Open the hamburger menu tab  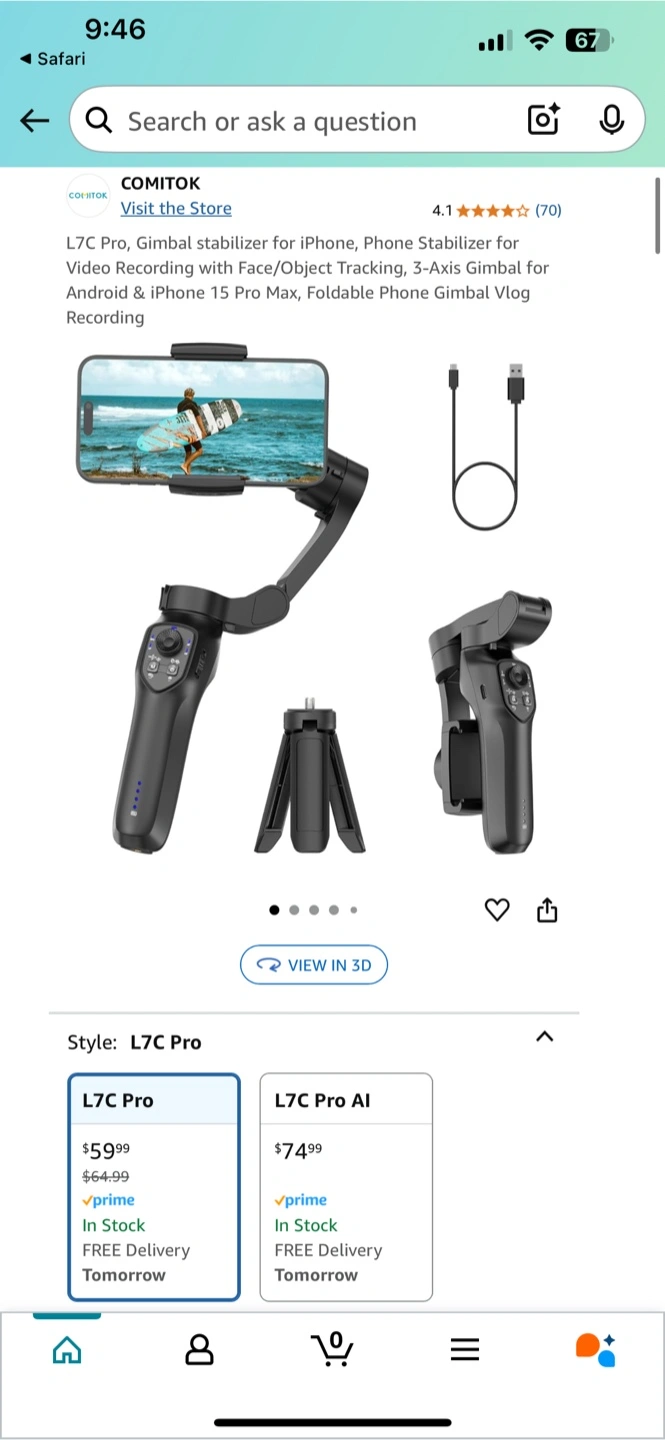click(x=465, y=1350)
